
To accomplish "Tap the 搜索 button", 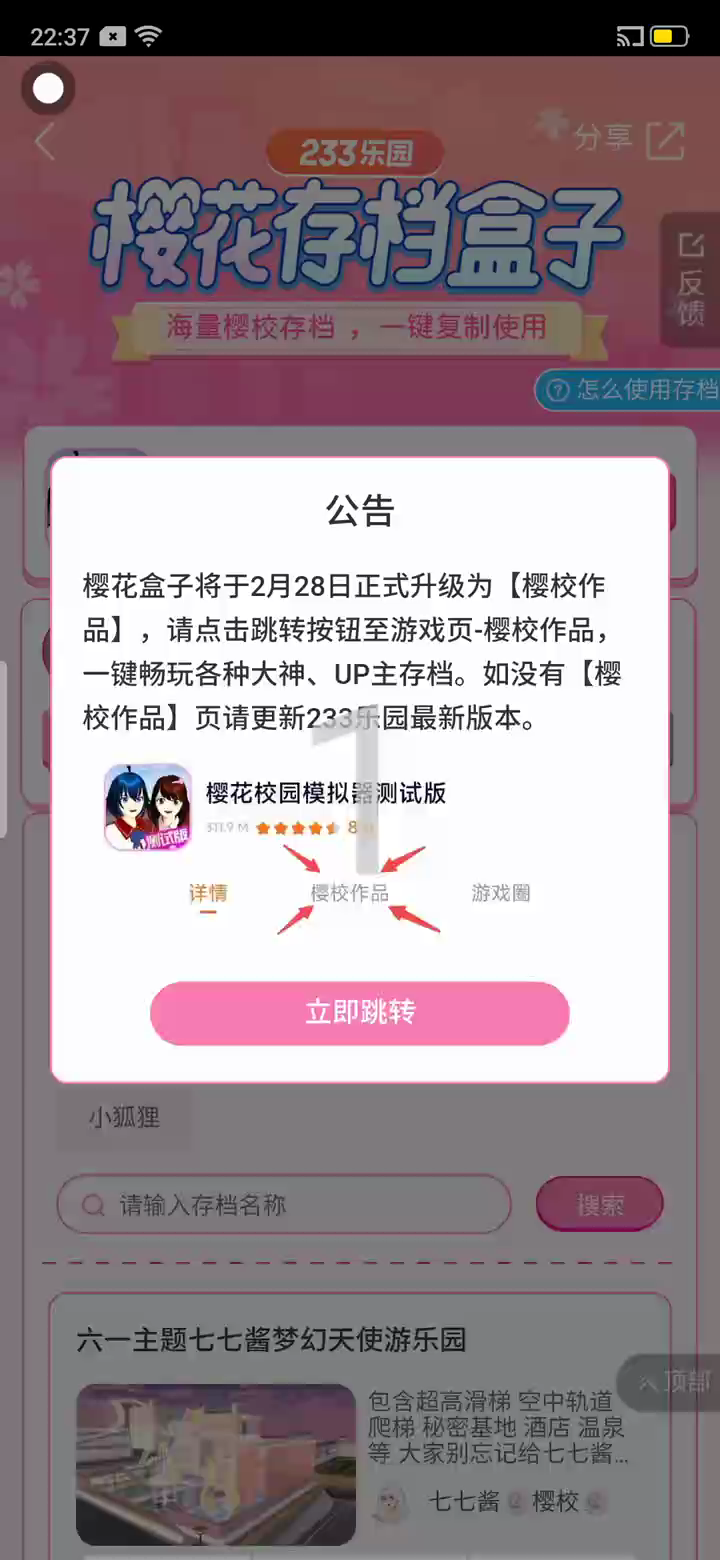I will [600, 1204].
